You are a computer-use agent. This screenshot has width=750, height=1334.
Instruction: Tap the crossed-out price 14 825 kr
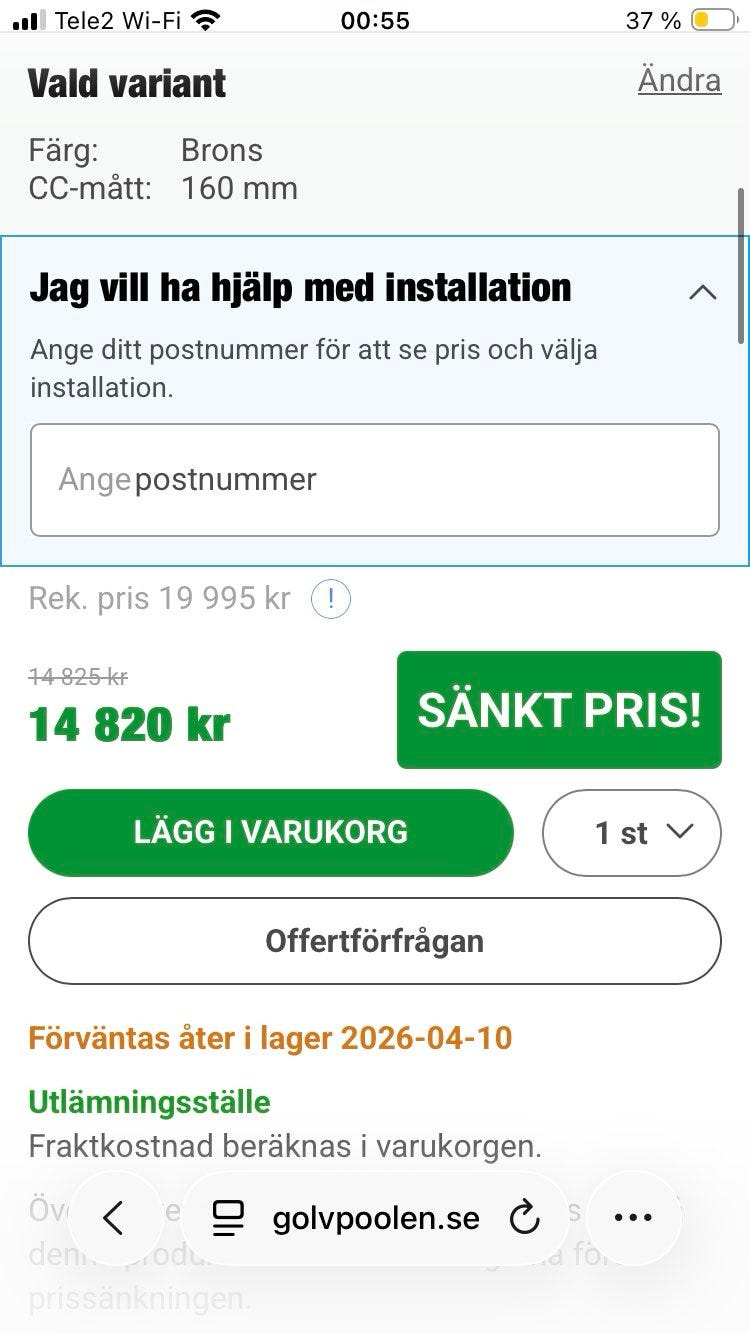click(x=77, y=675)
